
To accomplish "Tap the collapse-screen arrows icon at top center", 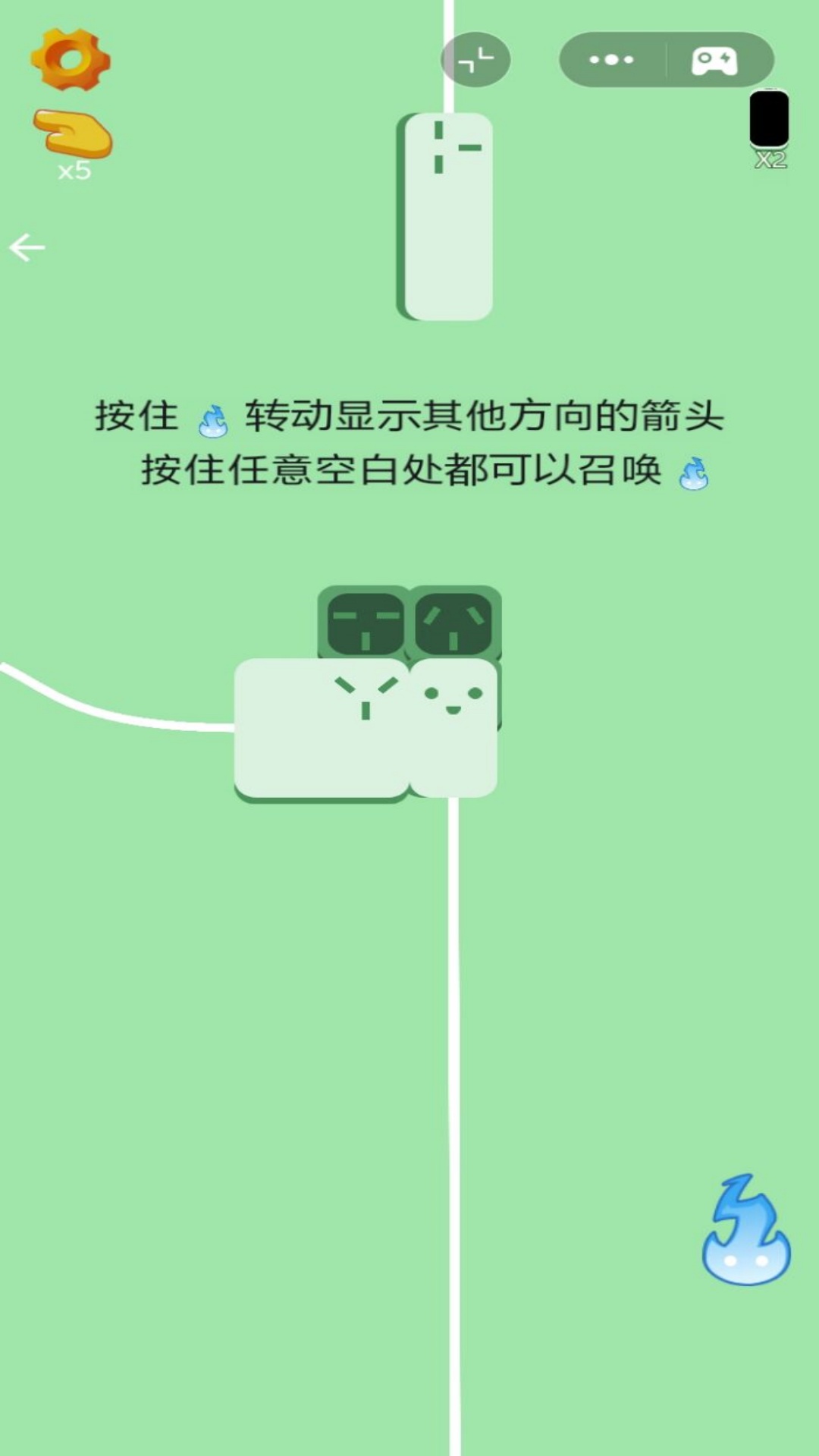I will pos(475,59).
